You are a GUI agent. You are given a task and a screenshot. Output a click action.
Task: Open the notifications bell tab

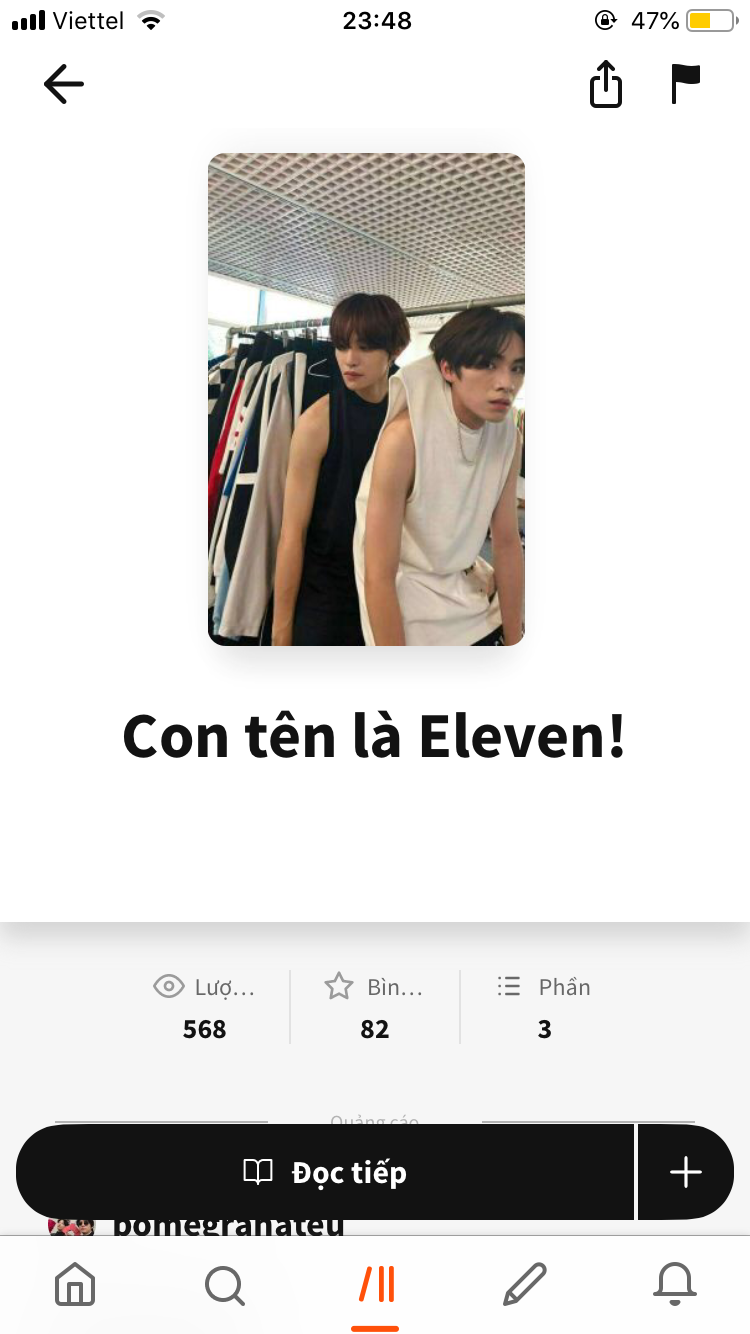click(675, 1284)
